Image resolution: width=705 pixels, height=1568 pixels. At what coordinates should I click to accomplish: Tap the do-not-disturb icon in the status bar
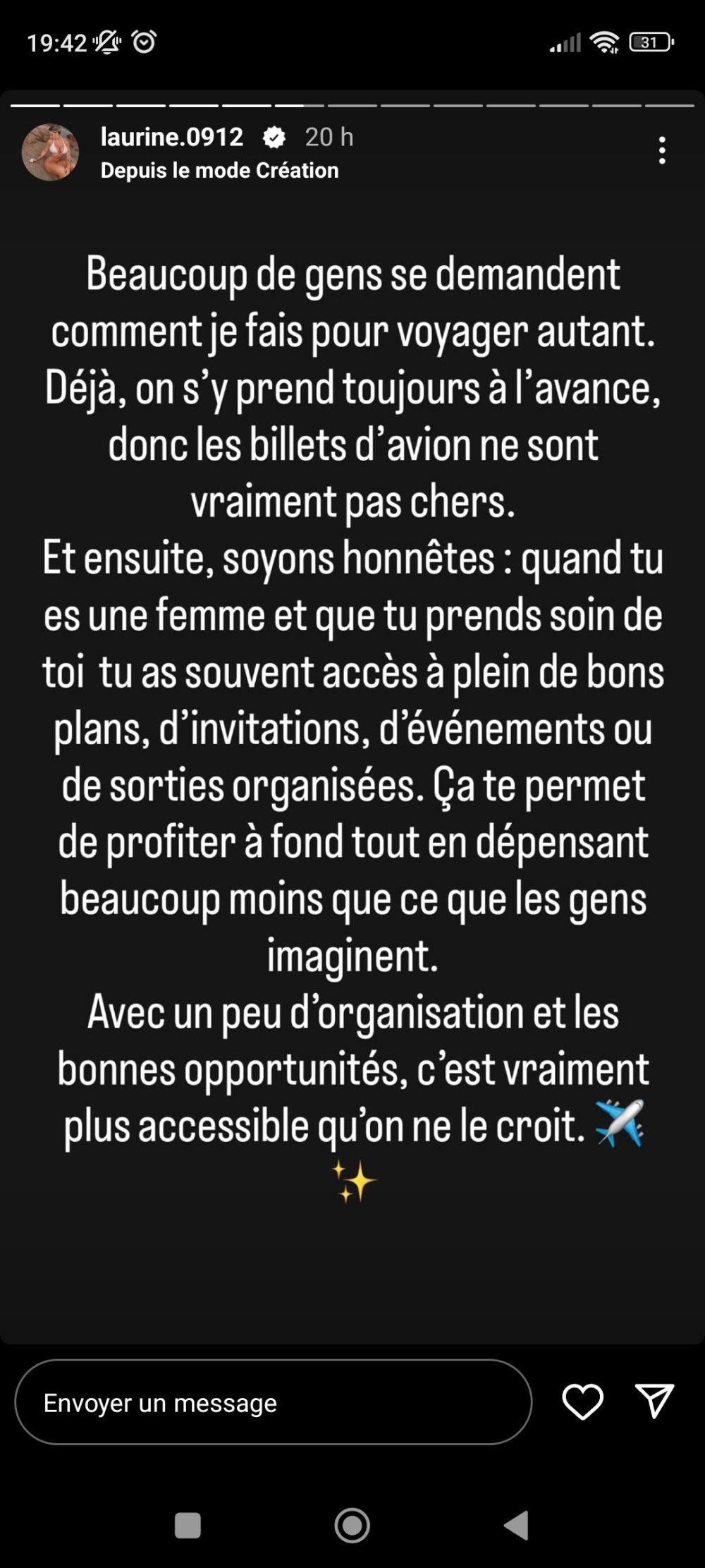pos(107,41)
